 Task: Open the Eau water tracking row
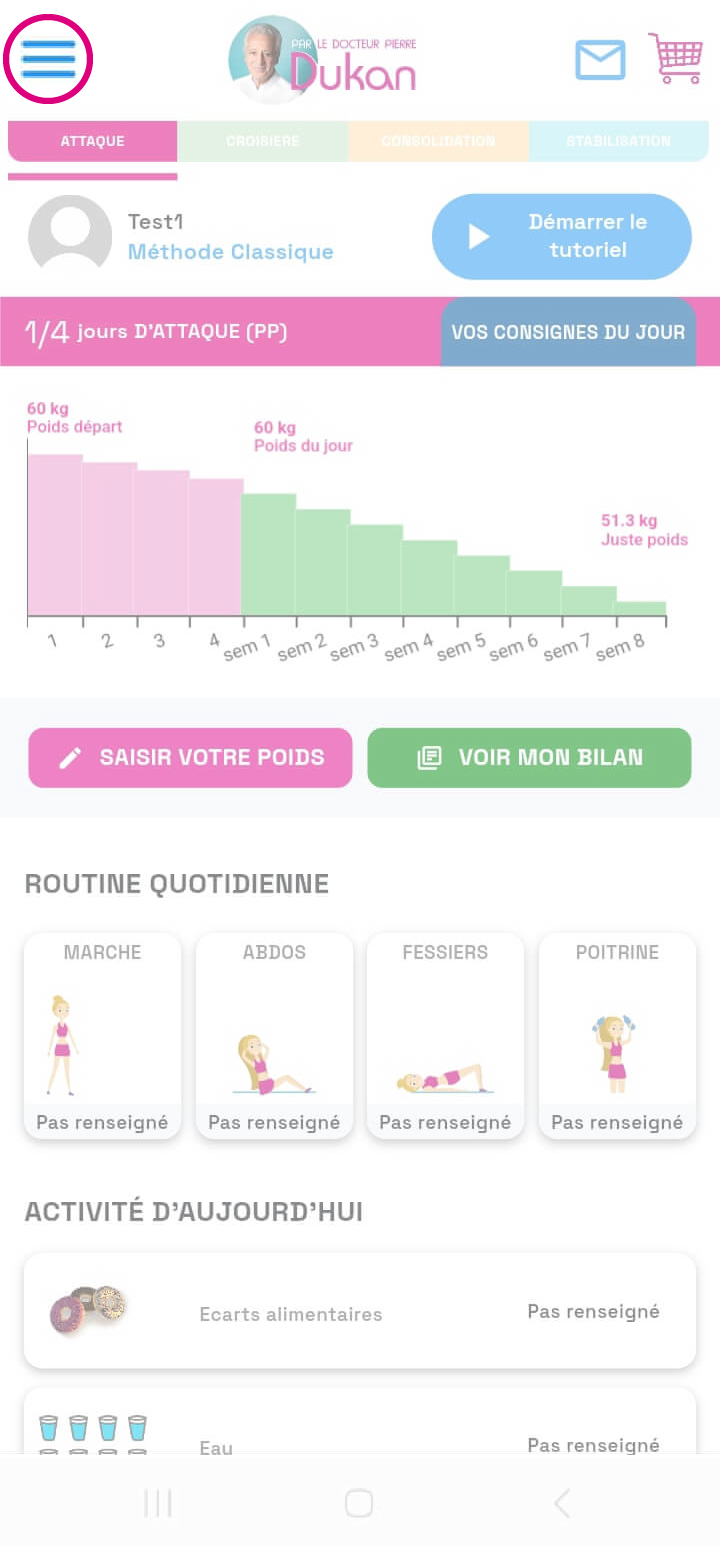coord(360,1430)
